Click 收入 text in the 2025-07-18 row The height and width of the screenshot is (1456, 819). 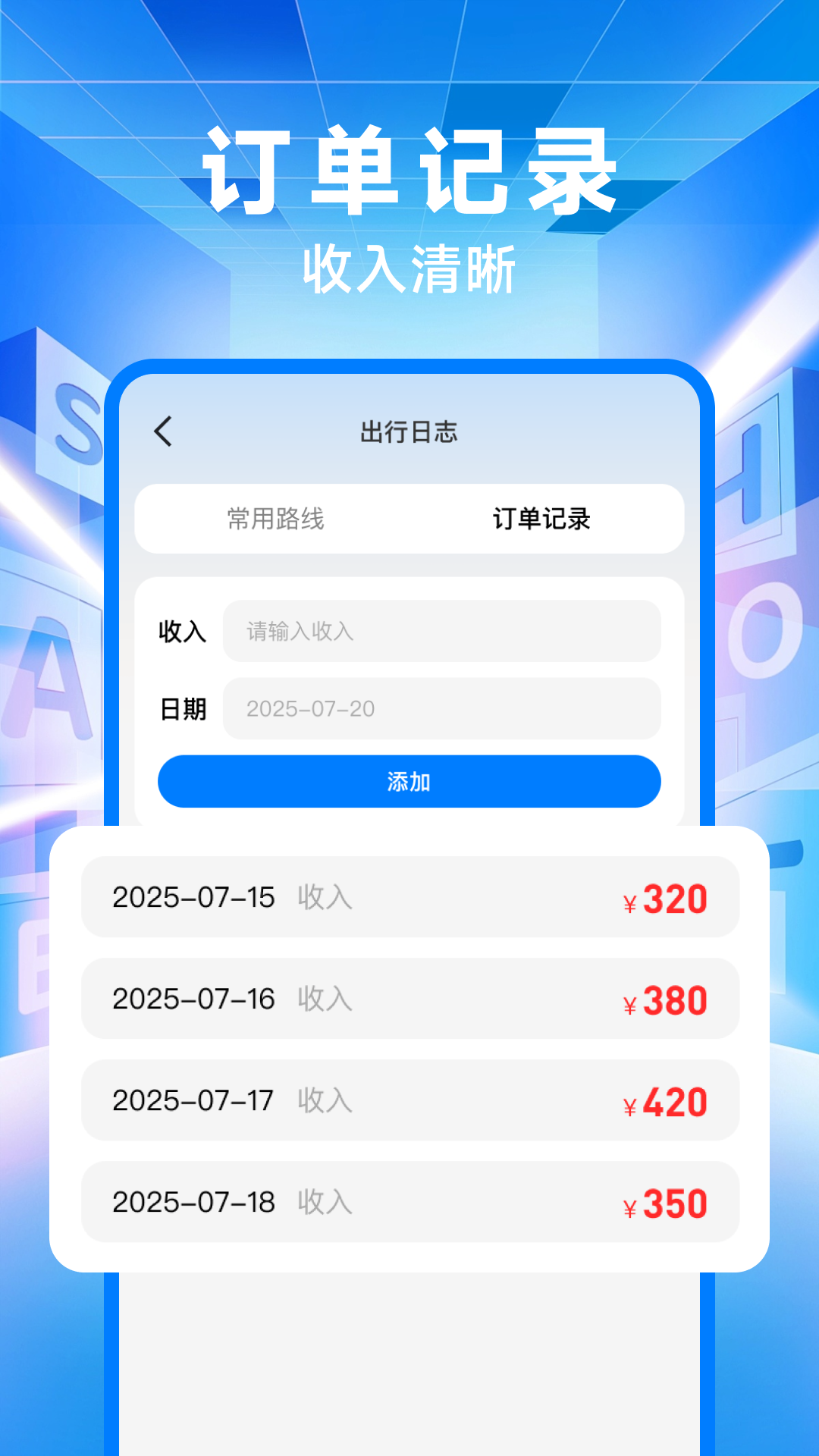pos(325,1203)
